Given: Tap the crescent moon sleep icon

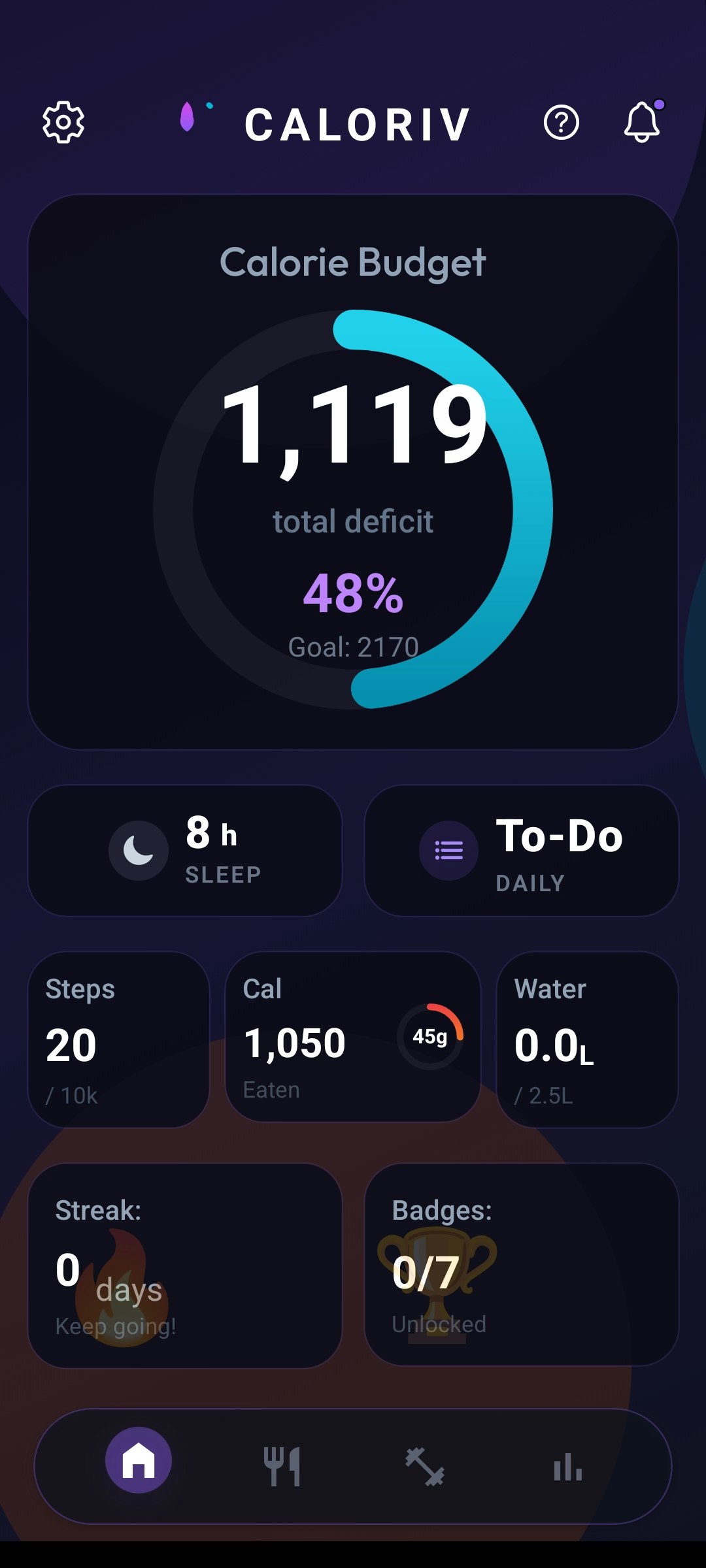Looking at the screenshot, I should pyautogui.click(x=138, y=849).
